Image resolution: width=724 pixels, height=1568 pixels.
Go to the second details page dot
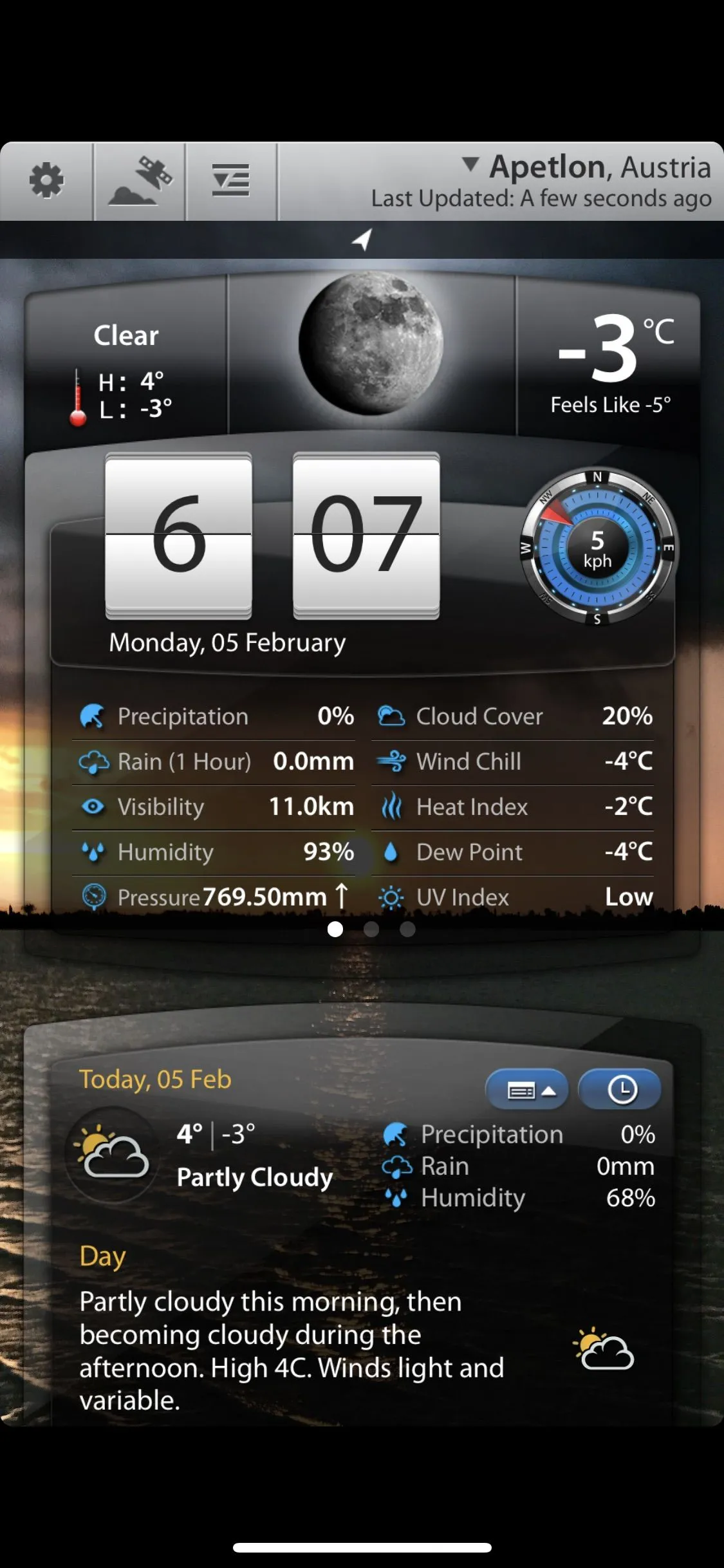click(371, 929)
